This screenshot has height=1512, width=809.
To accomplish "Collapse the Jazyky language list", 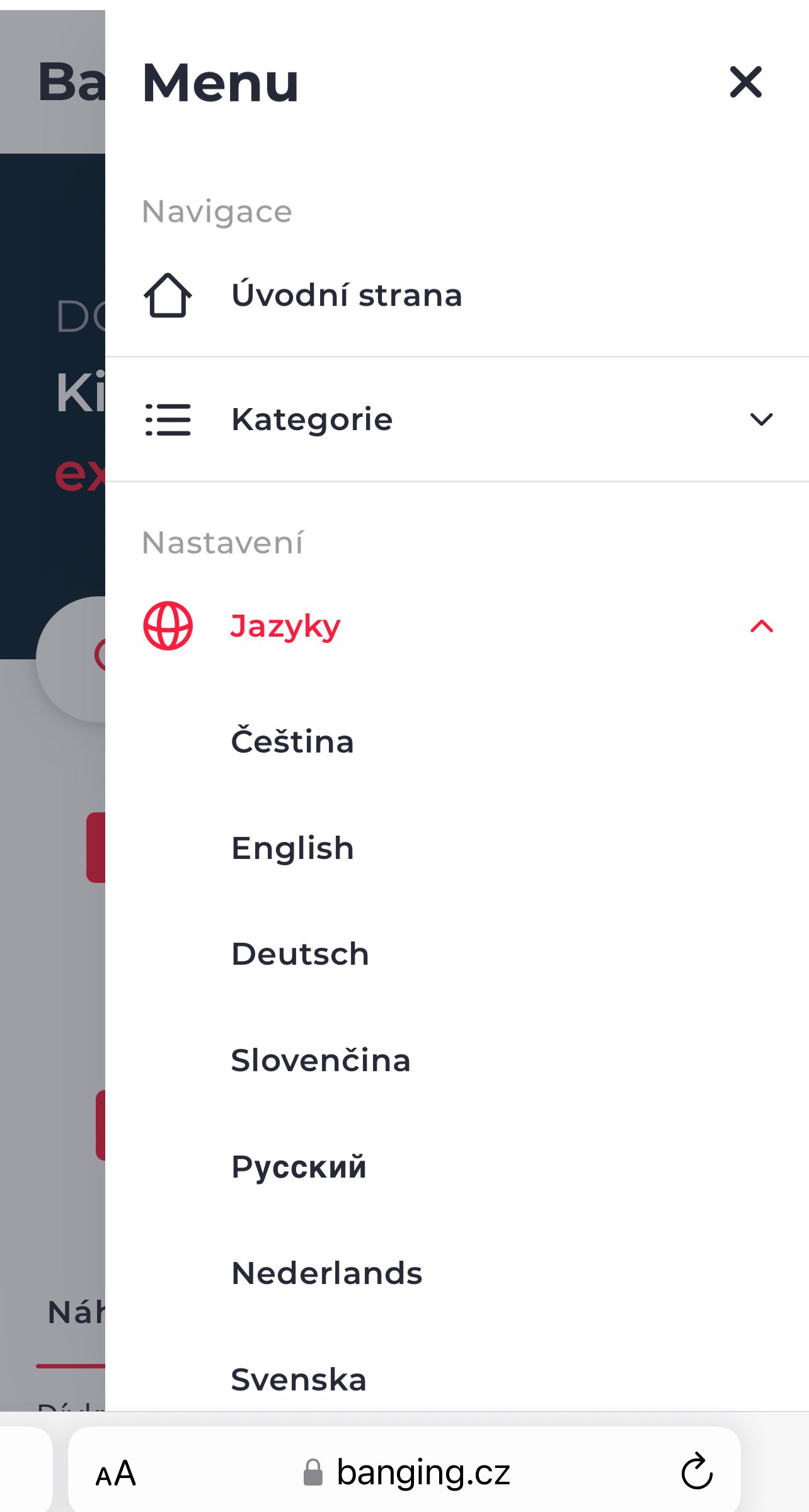I will (457, 626).
